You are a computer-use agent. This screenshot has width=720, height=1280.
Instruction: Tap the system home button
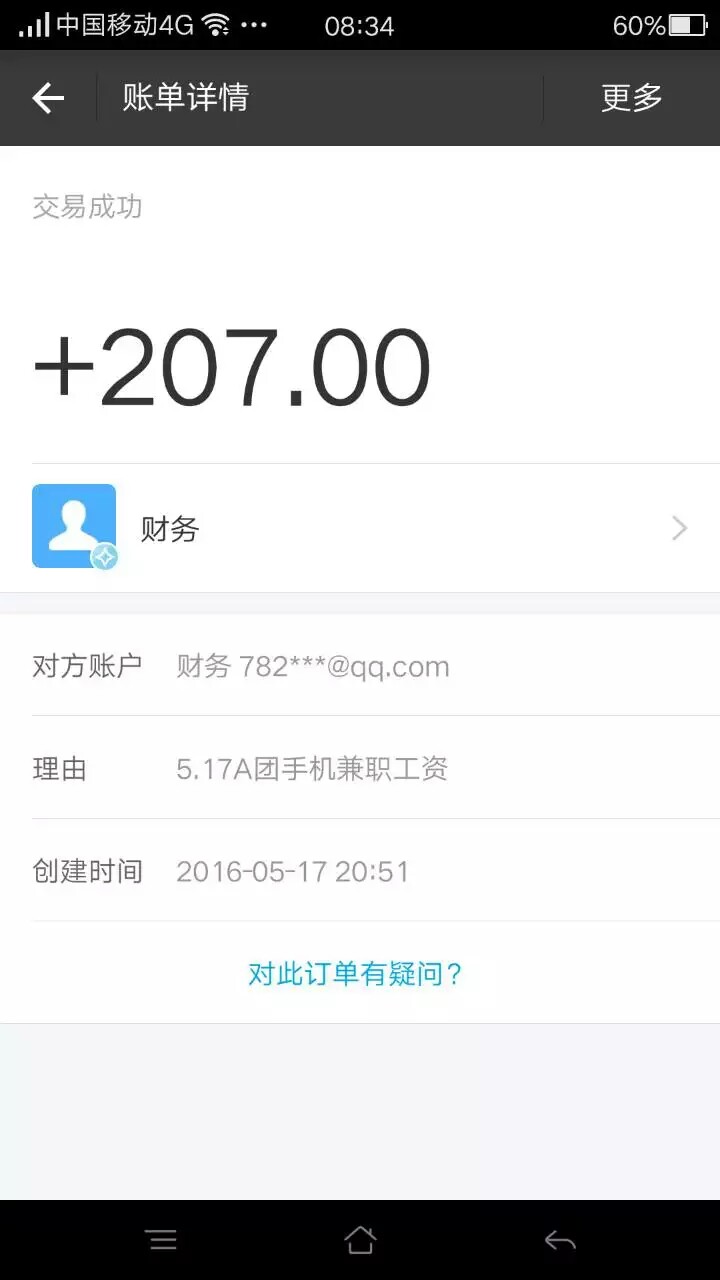coord(360,1241)
